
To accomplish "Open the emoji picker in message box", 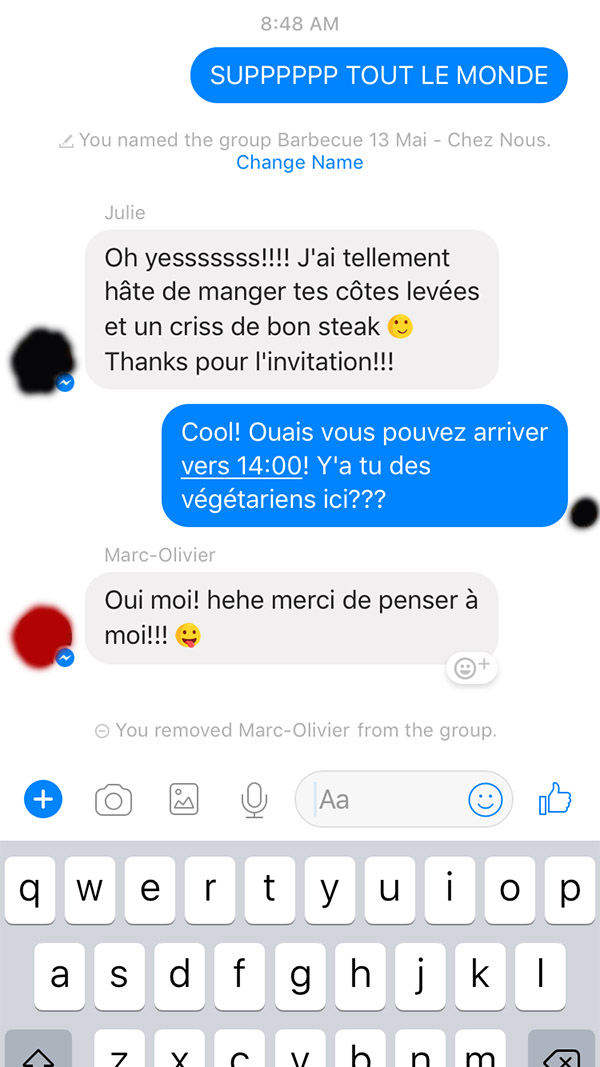I will (485, 799).
